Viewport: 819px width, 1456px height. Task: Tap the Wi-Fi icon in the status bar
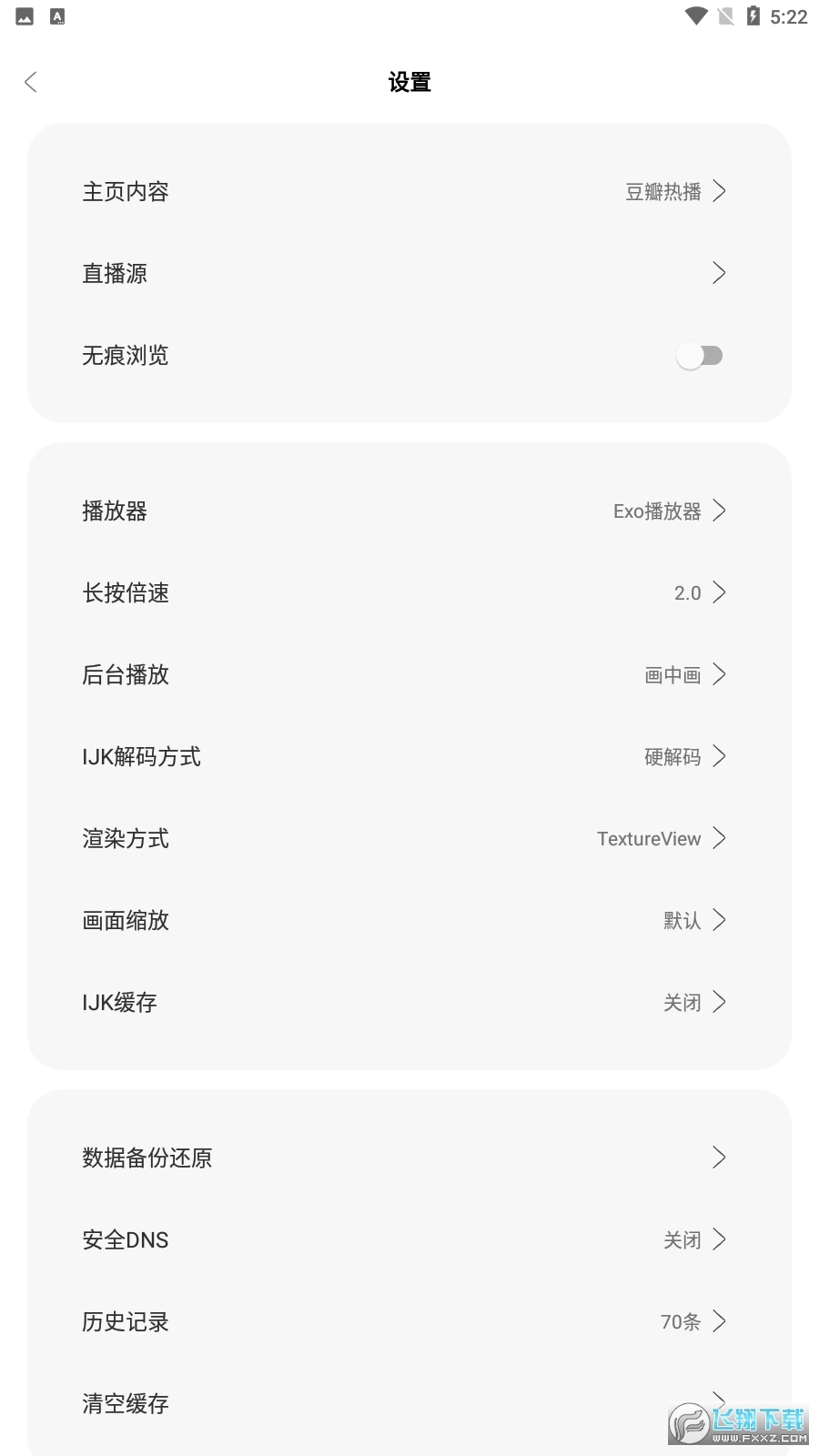click(694, 15)
